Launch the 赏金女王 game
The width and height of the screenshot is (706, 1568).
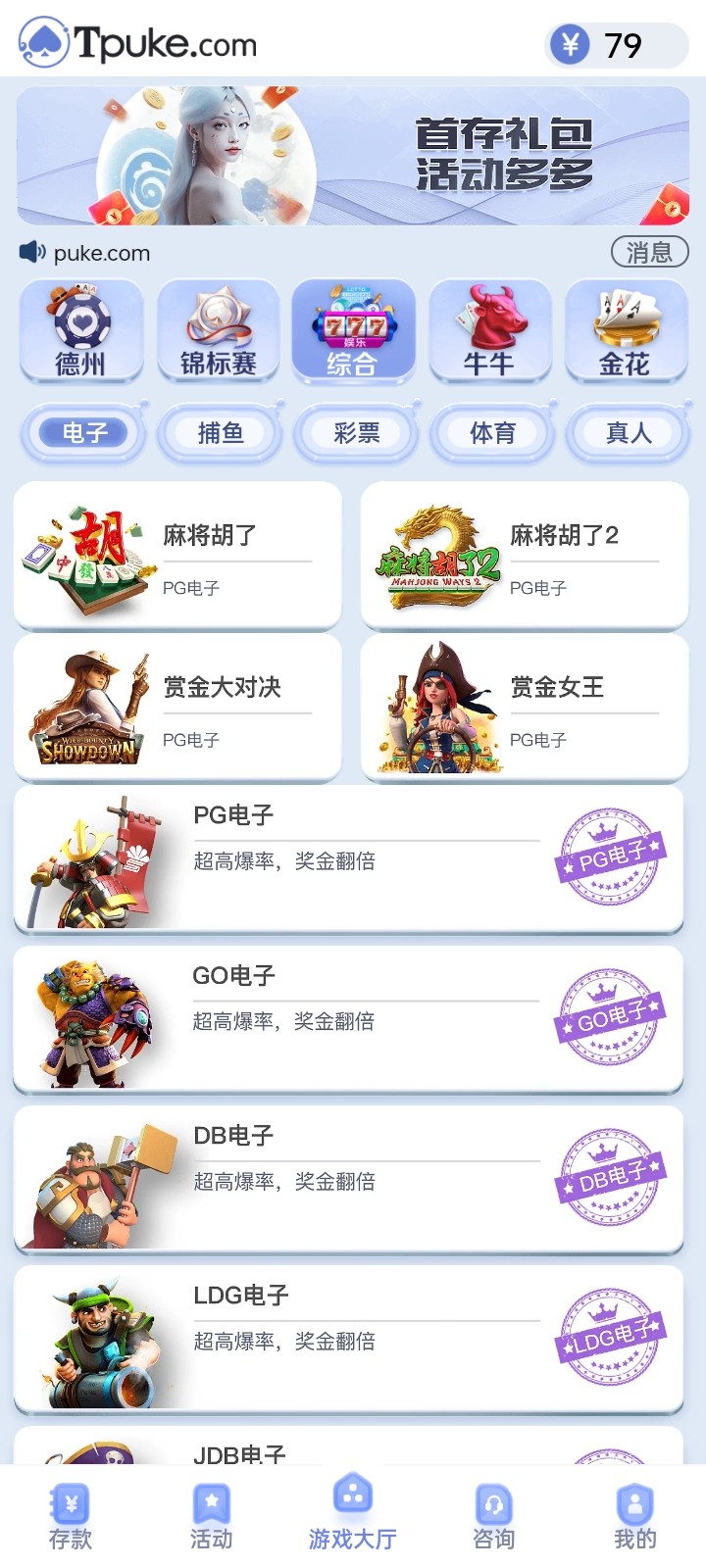click(525, 709)
